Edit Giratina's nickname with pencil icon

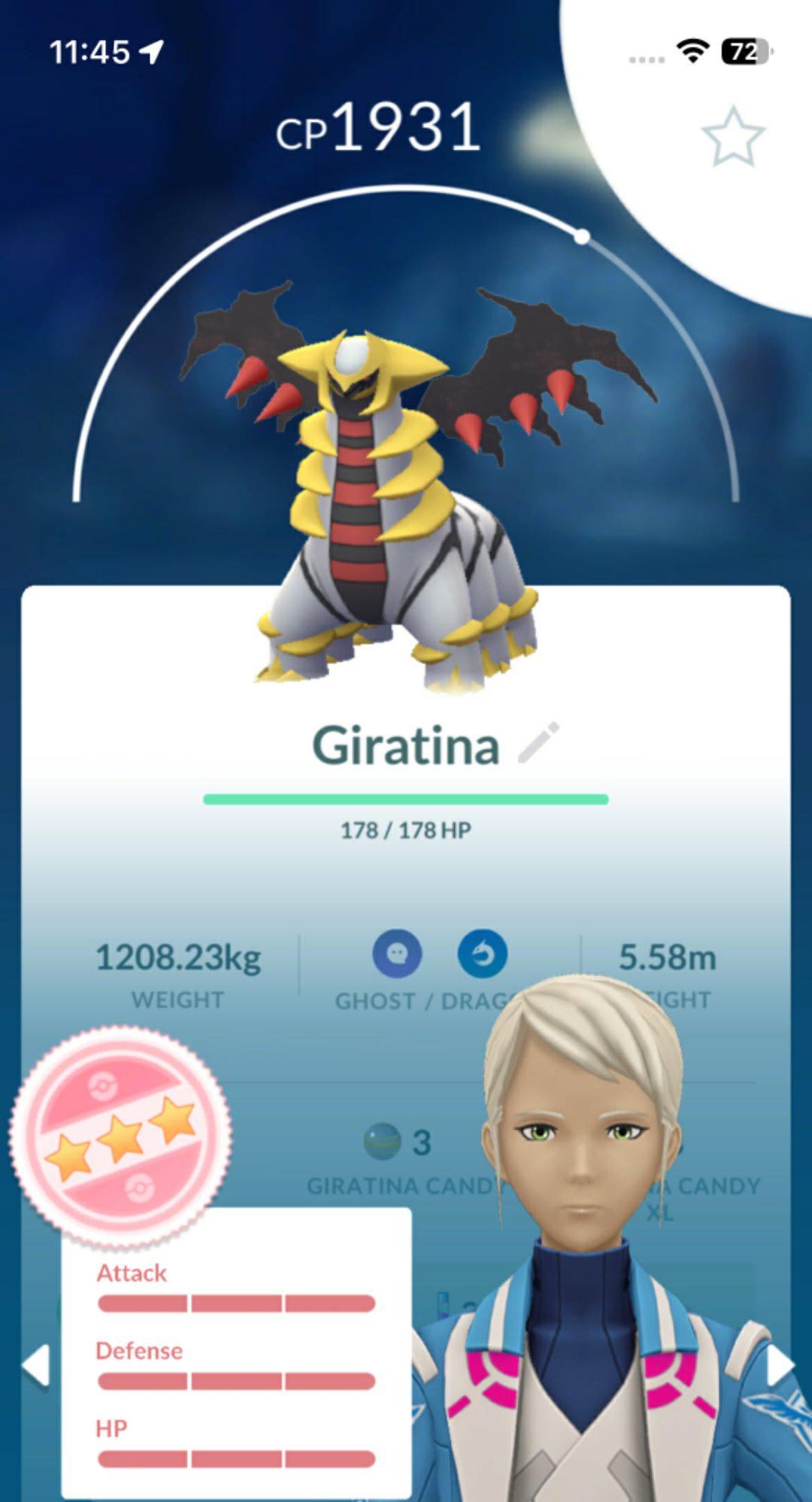point(539,743)
